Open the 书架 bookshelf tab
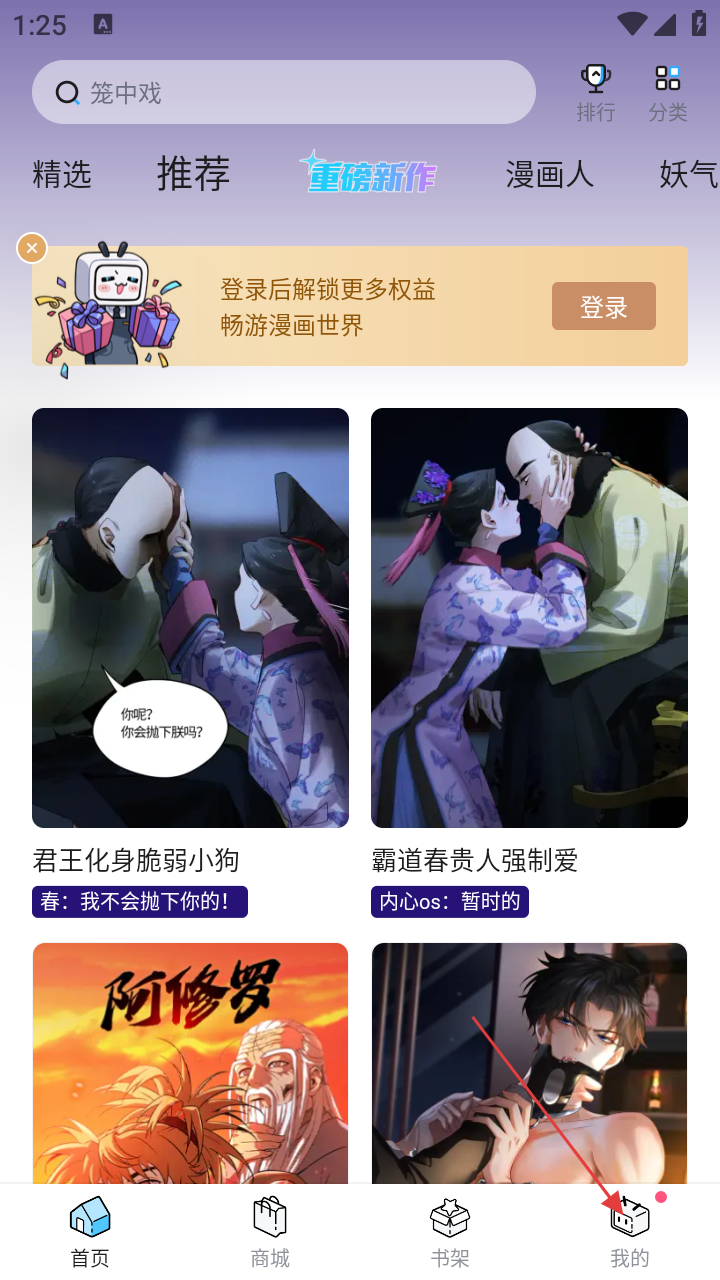Image resolution: width=720 pixels, height=1280 pixels. (x=450, y=1232)
